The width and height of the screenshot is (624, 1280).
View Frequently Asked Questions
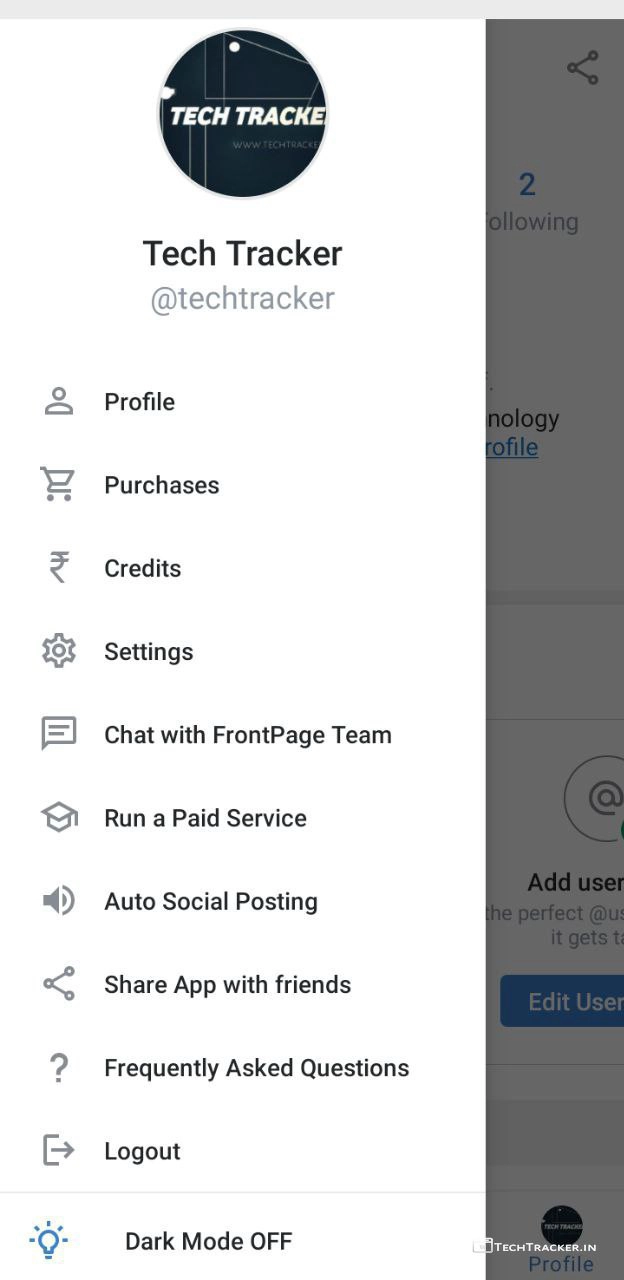256,1068
